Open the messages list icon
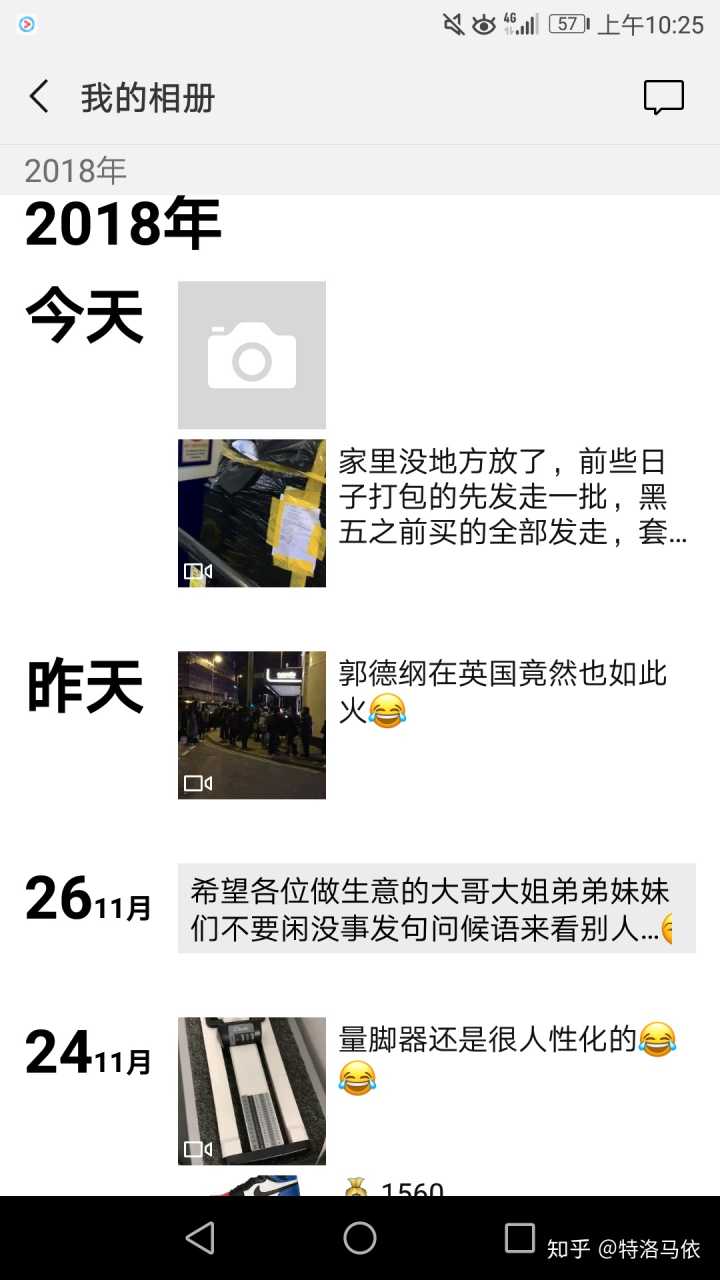The height and width of the screenshot is (1280, 720). point(663,97)
